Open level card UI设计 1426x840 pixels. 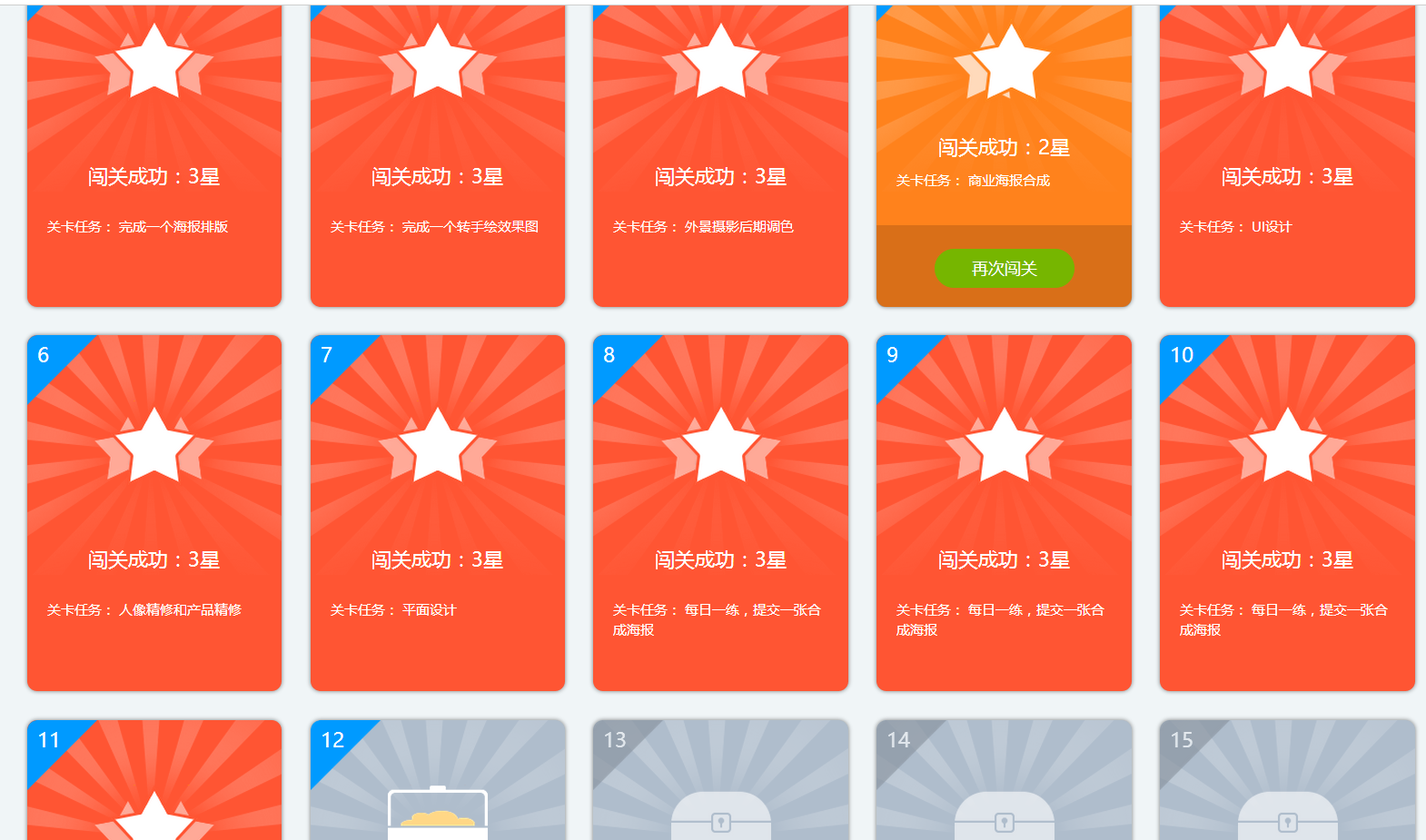[x=1287, y=154]
